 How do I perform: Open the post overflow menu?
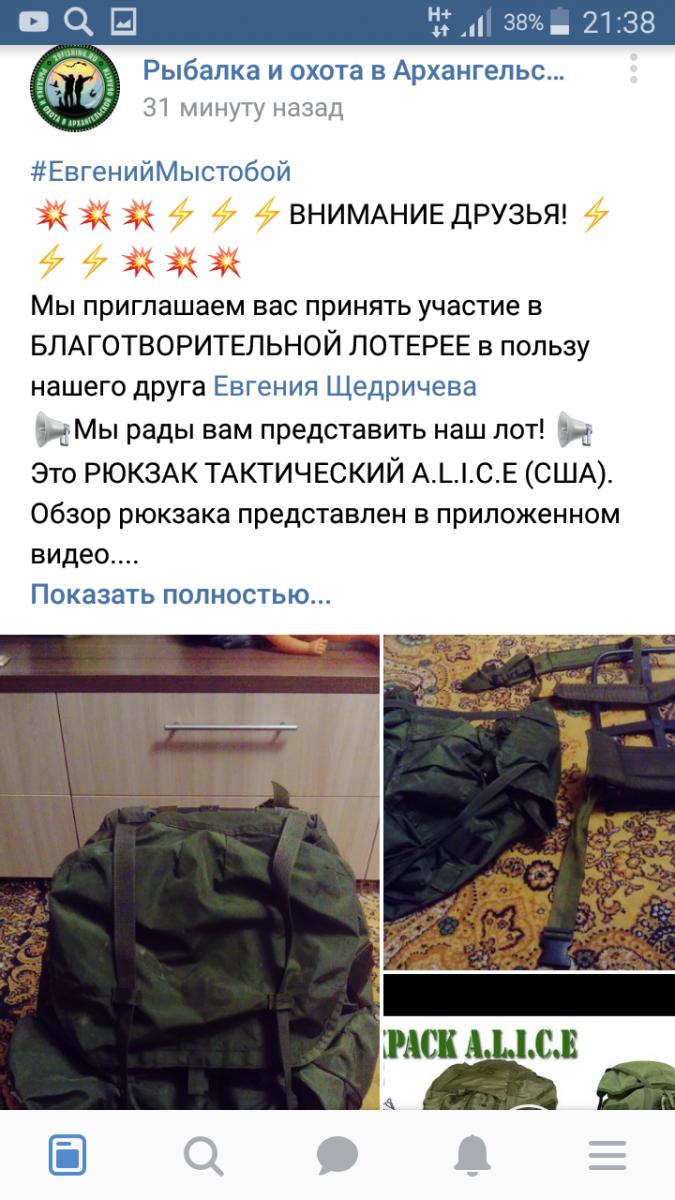coord(633,70)
